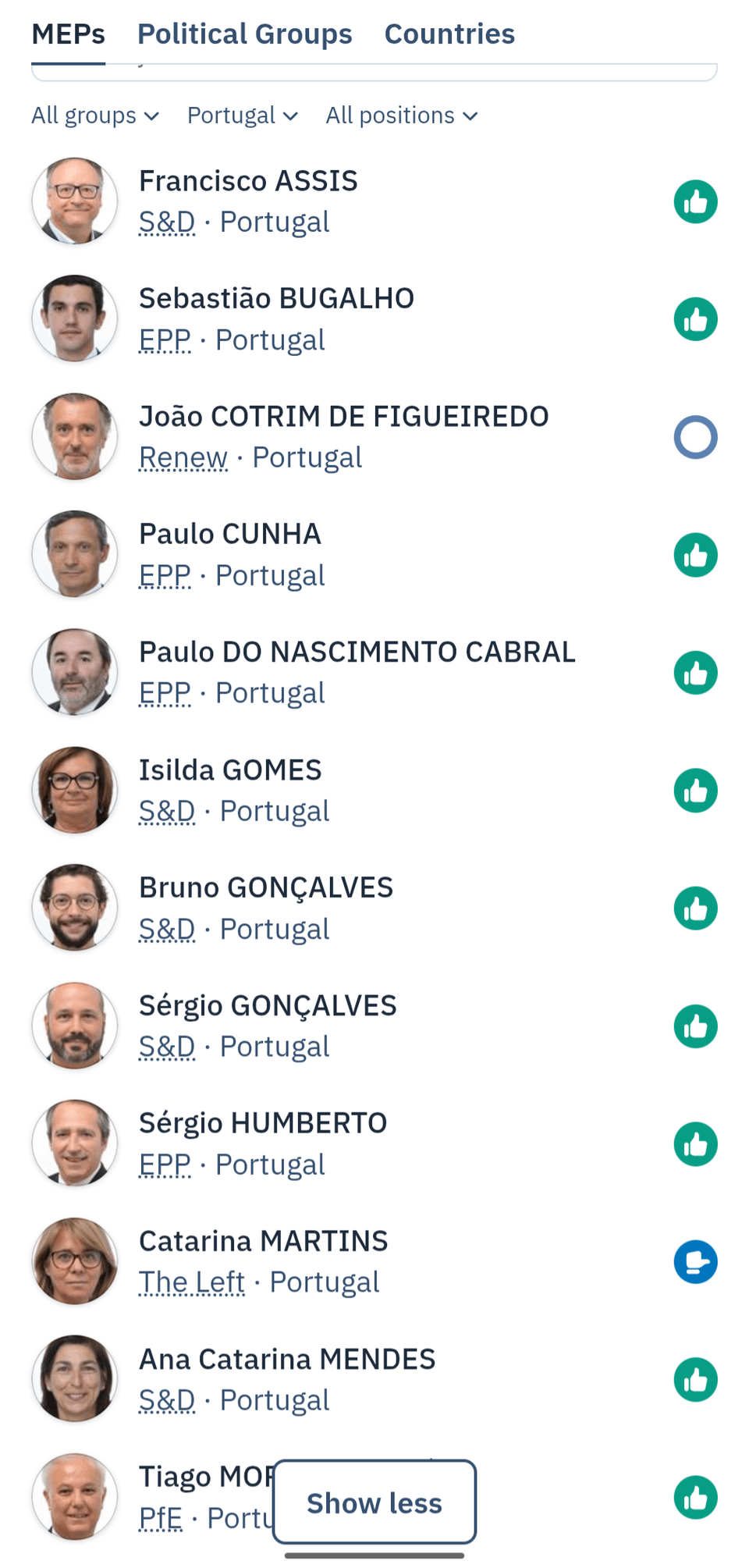Tap Sérgio GONÇALVES's row

(267, 1006)
